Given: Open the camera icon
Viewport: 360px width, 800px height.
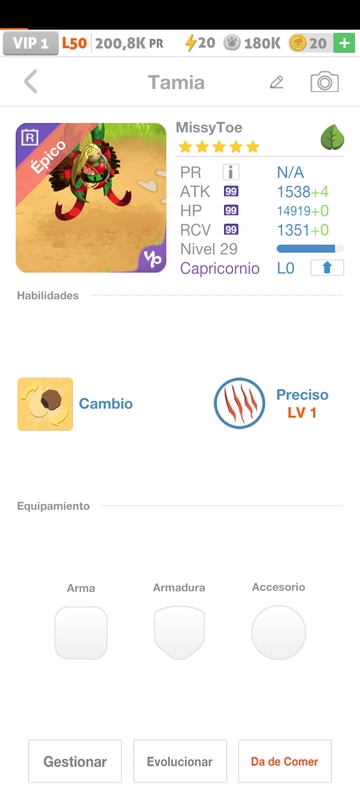Looking at the screenshot, I should 324,82.
